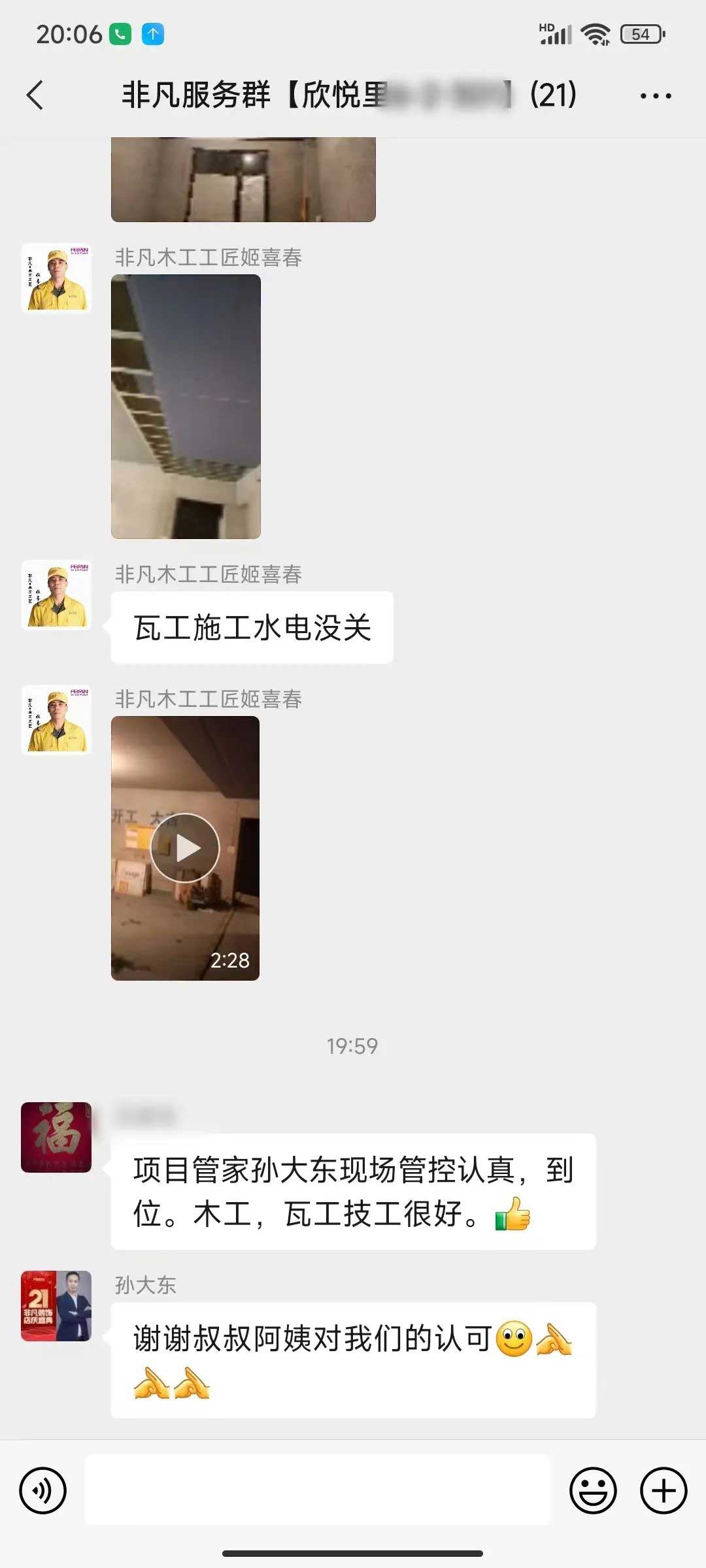This screenshot has height=1568, width=706.
Task: Open the plus attachment menu
Action: click(663, 1491)
